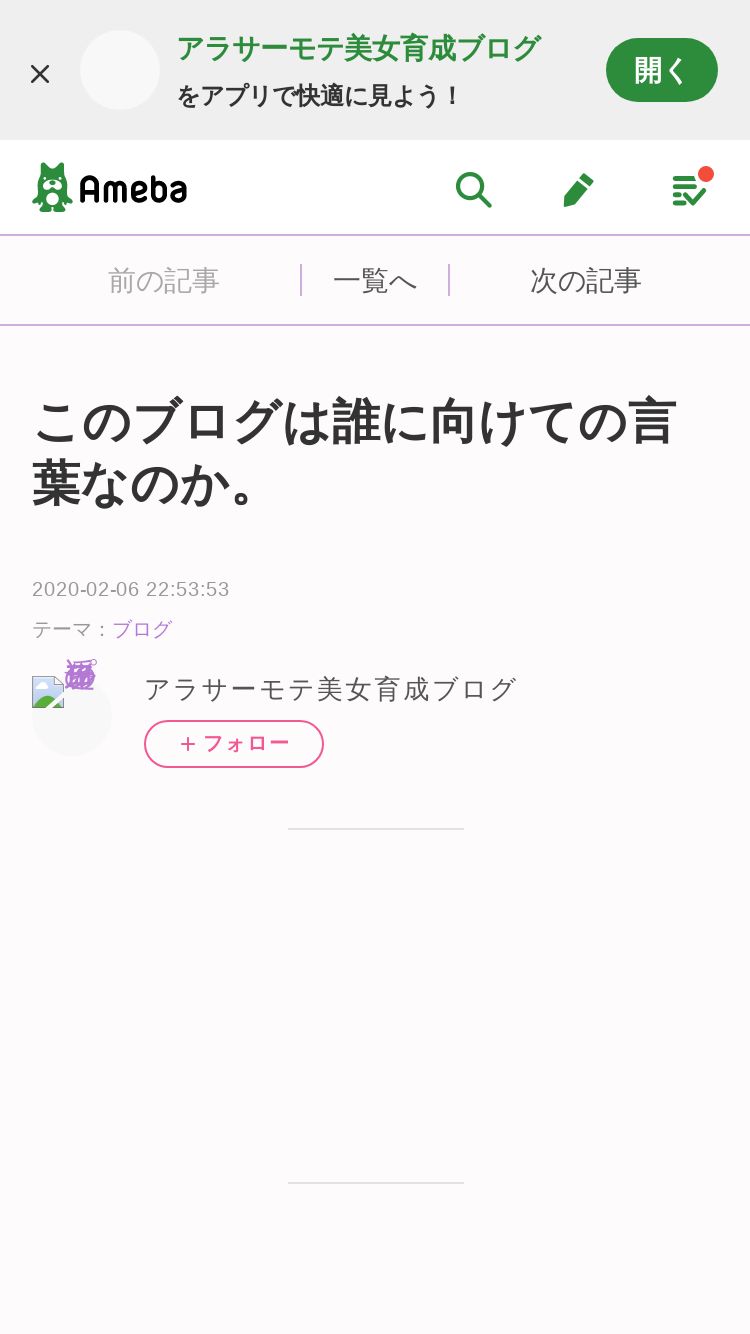
Task: Open the checklist icon with red dot
Action: (690, 187)
